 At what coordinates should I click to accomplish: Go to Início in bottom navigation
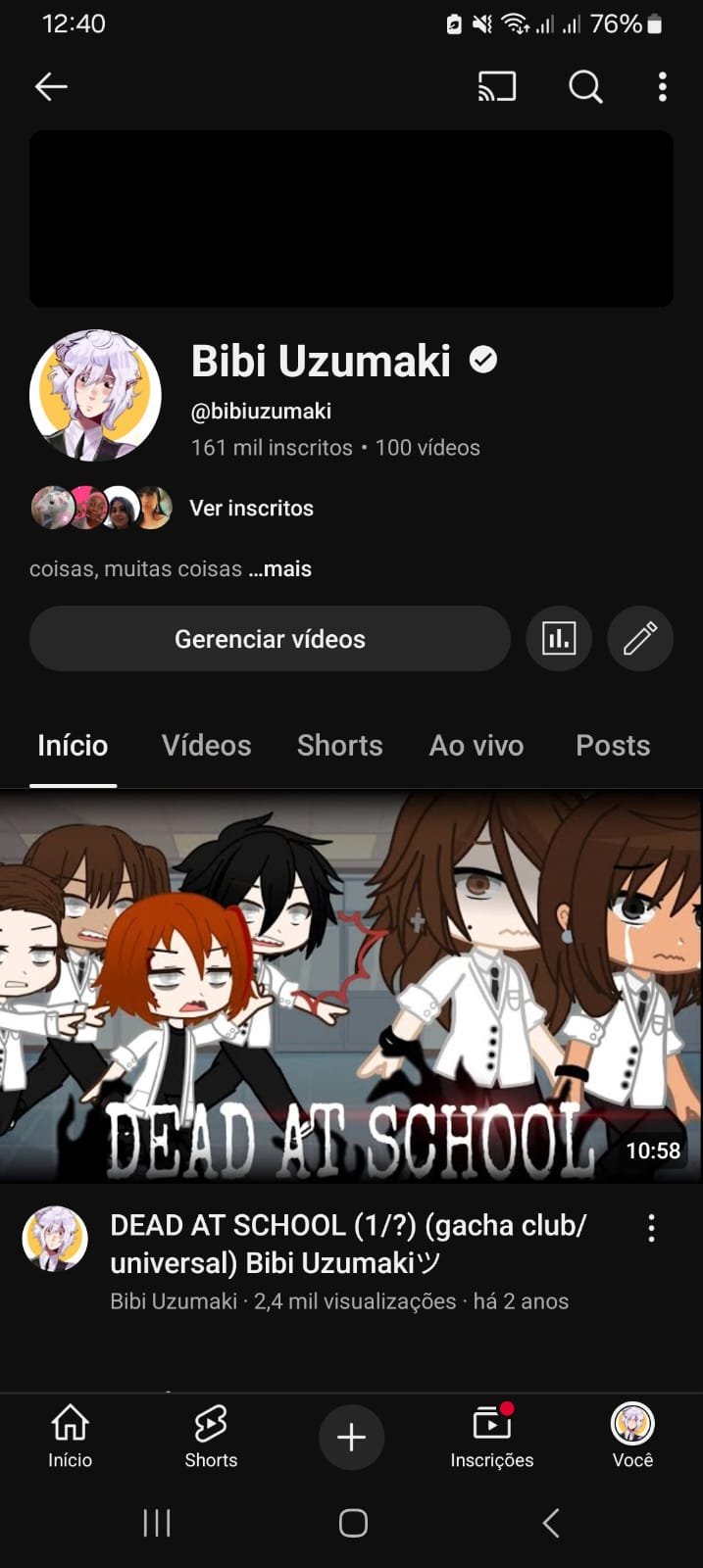point(70,1436)
